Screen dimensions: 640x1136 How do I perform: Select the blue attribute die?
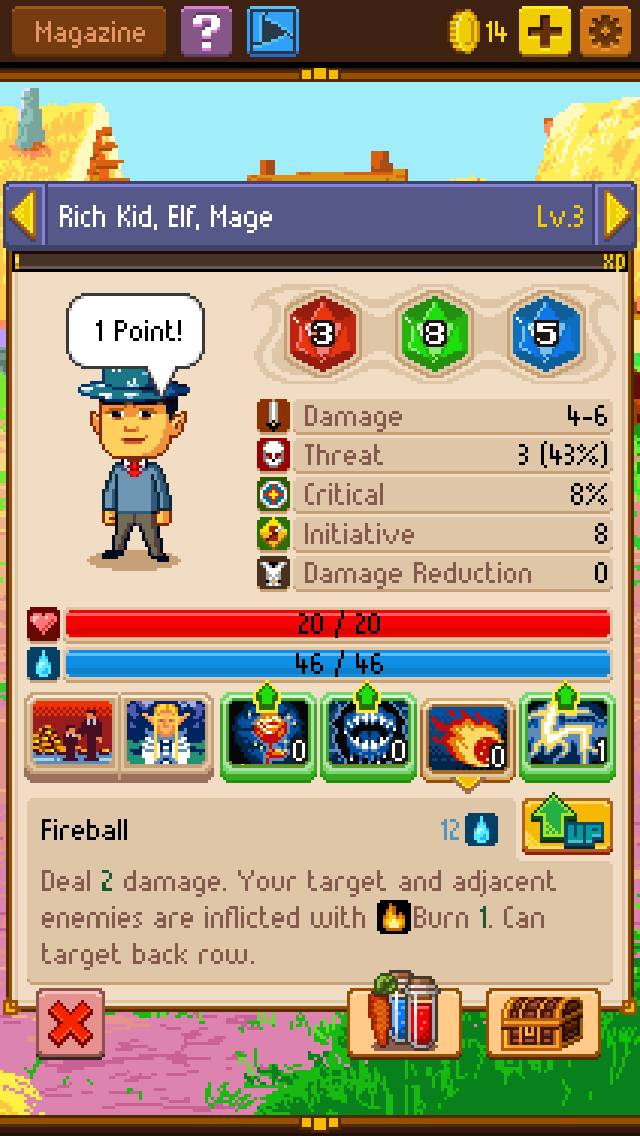tap(543, 333)
